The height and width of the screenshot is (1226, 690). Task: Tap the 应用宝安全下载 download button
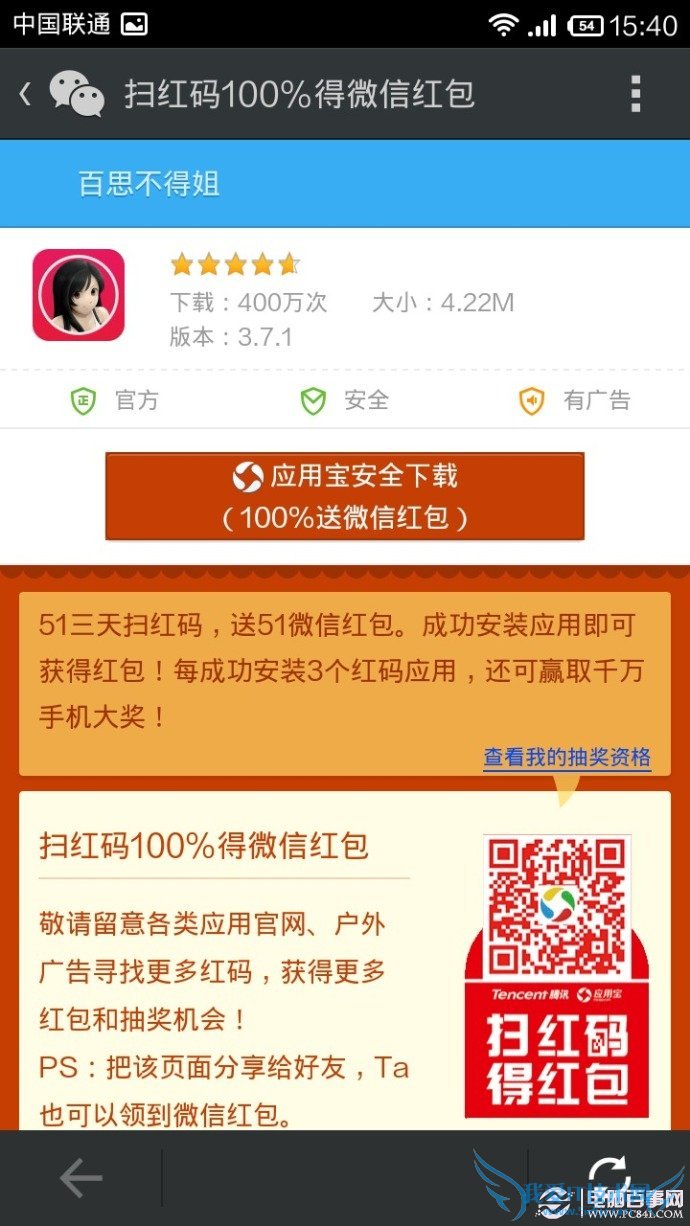coord(344,496)
